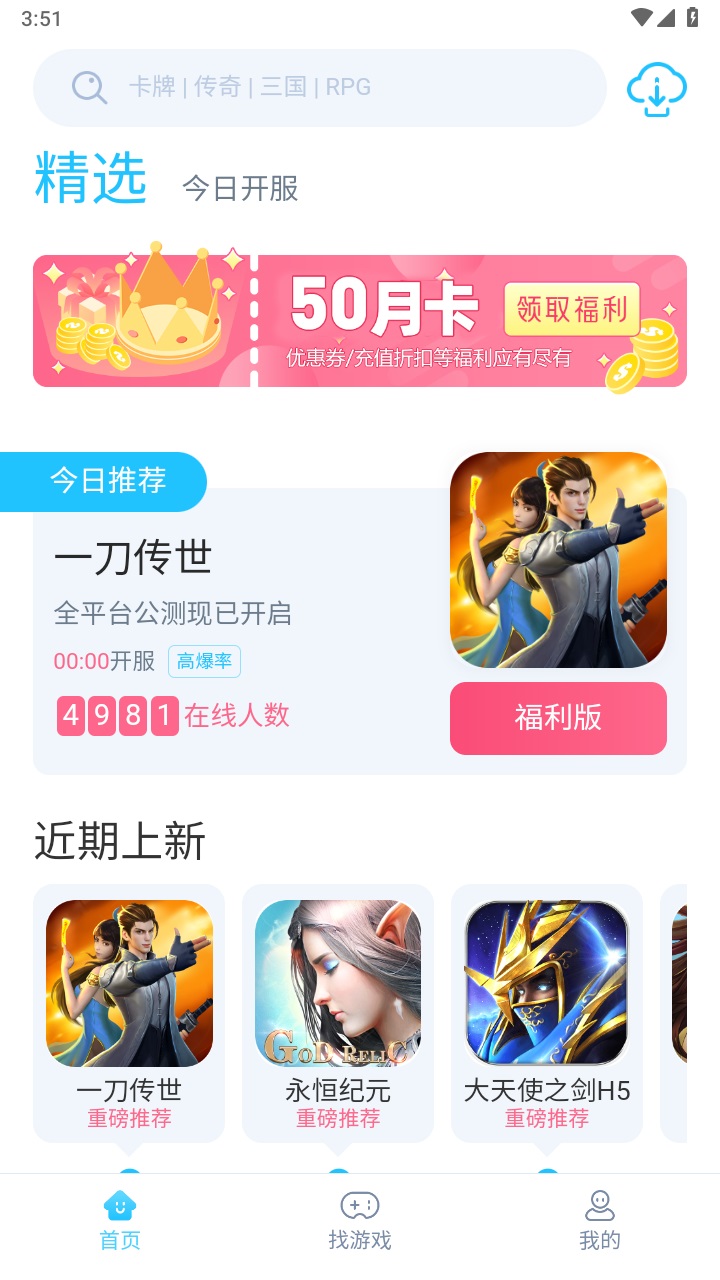Click the cloud download icon top right

655,88
